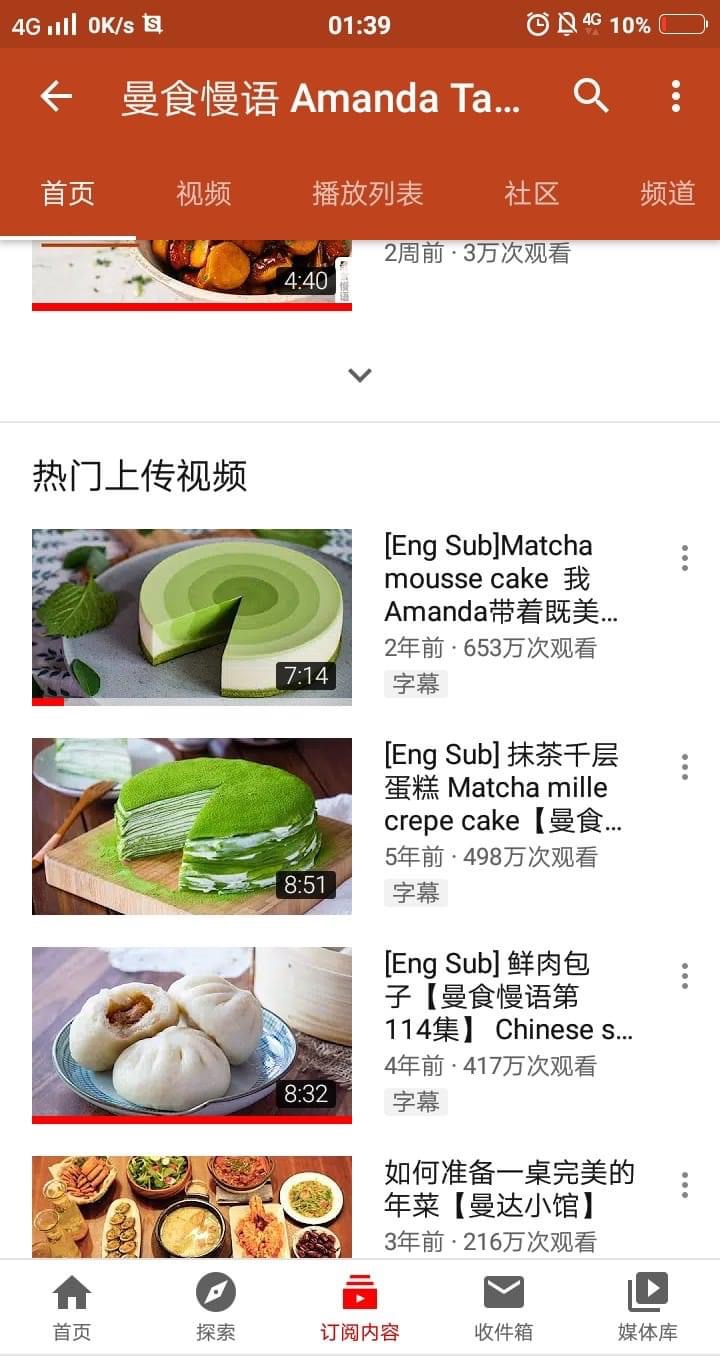Play the 鲜肉包子 video
Viewport: 720px width, 1356px height.
coord(192,1034)
